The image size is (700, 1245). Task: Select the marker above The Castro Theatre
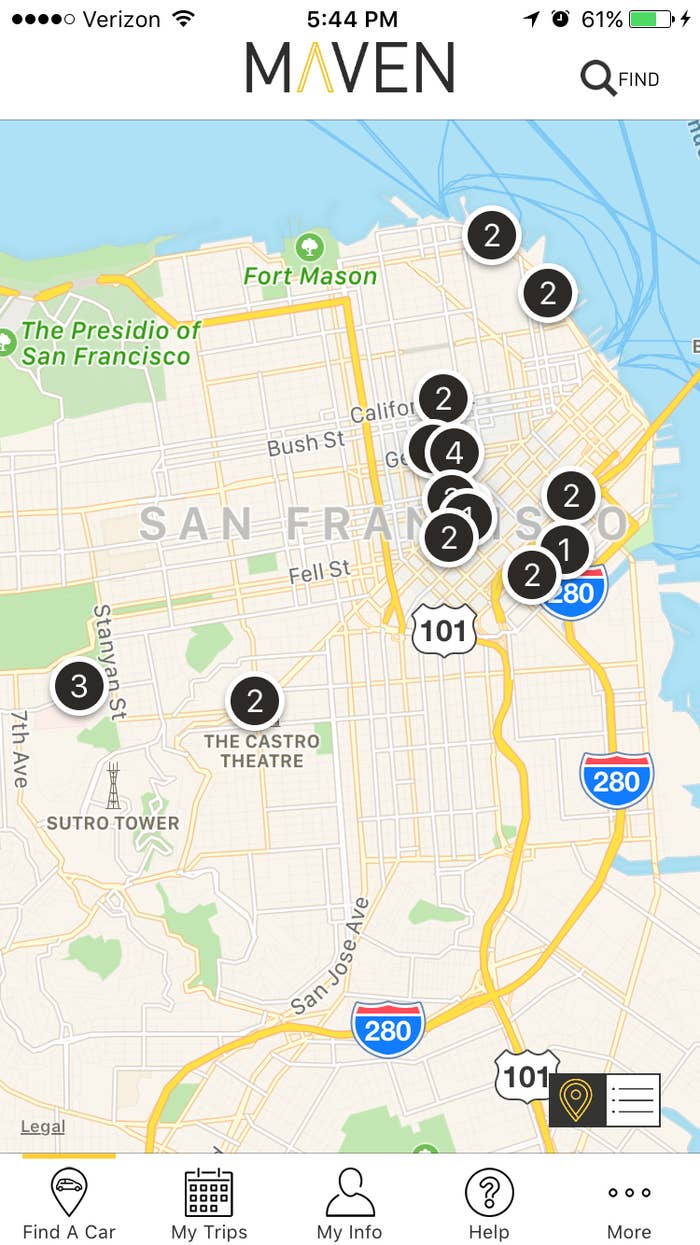pyautogui.click(x=255, y=701)
